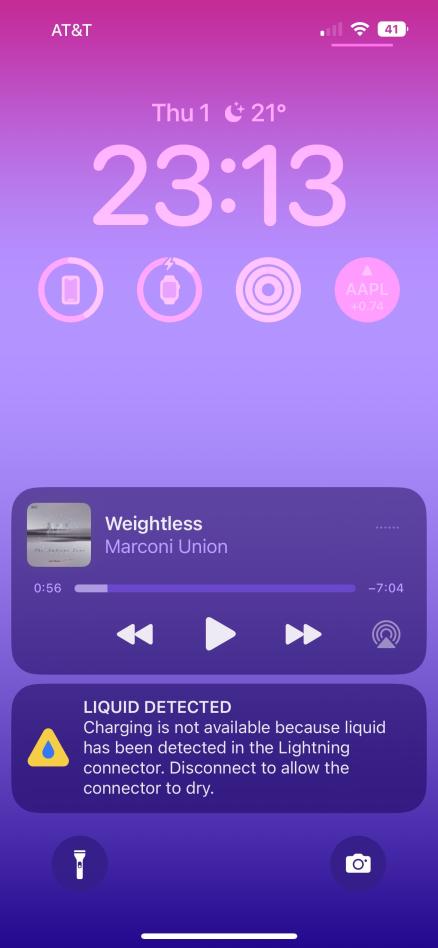Tap the Weightless album artwork

[x=59, y=535]
